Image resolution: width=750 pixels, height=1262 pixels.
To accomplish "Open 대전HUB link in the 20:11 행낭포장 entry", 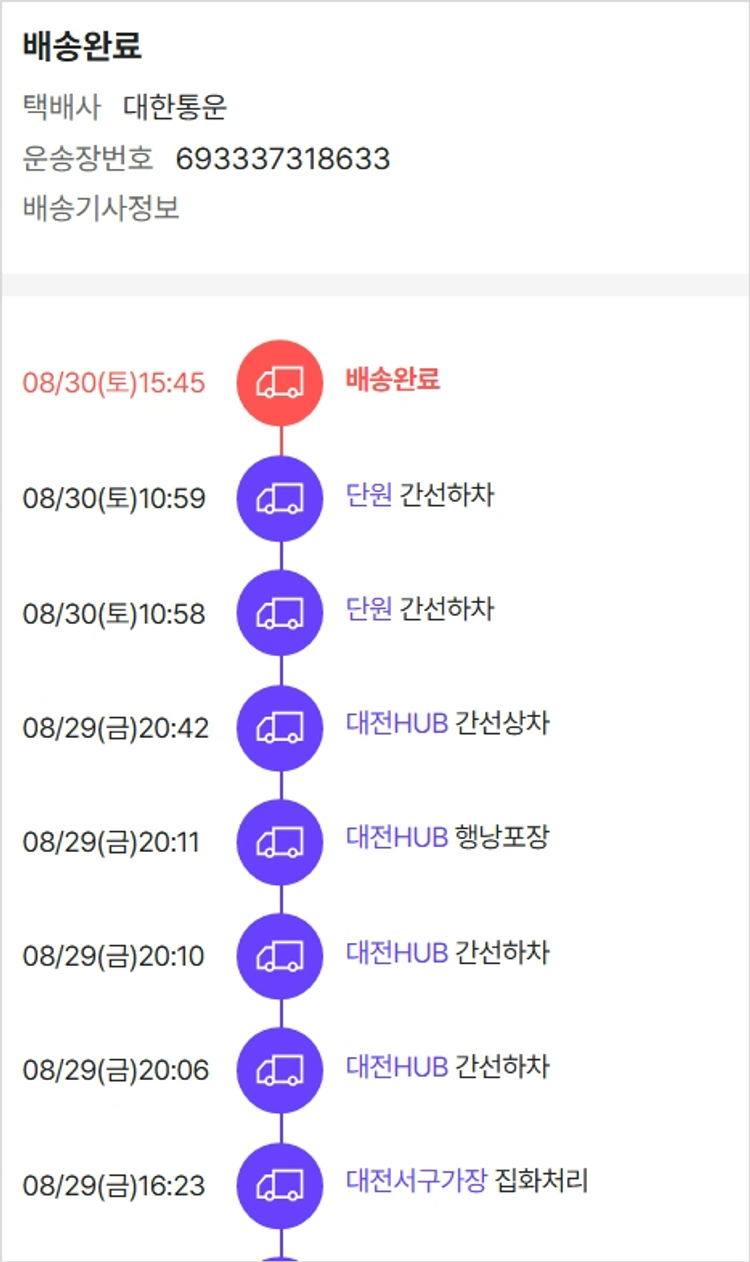I will (x=397, y=837).
